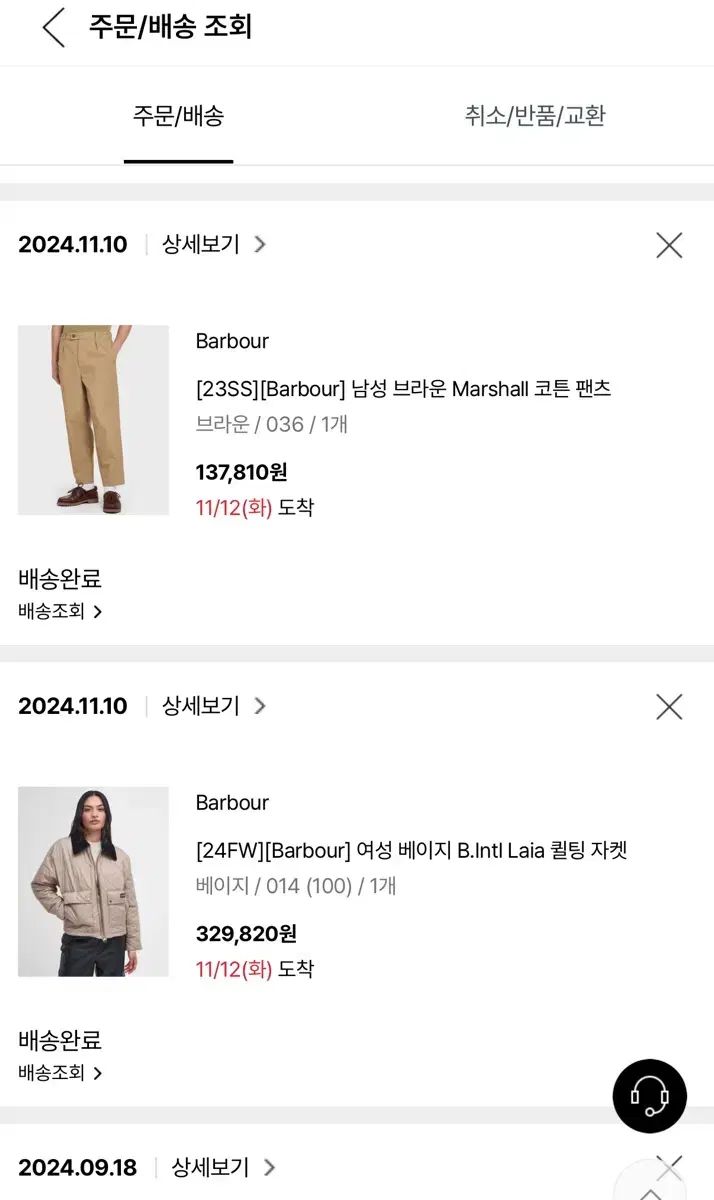Open the customer support headset button
Image resolution: width=714 pixels, height=1200 pixels.
(x=650, y=1096)
